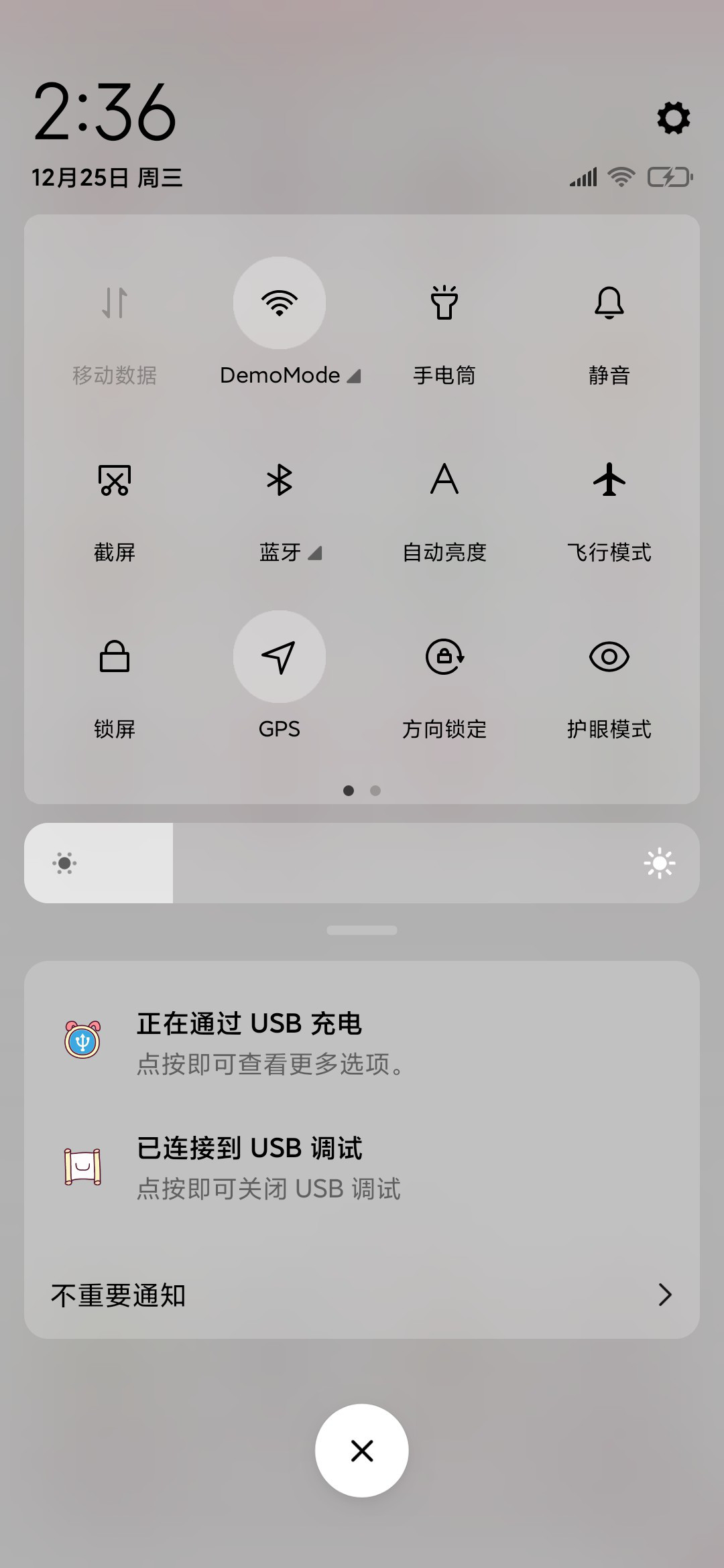The width and height of the screenshot is (724, 1568).
Task: Go to second quick settings page dot
Action: click(x=375, y=791)
